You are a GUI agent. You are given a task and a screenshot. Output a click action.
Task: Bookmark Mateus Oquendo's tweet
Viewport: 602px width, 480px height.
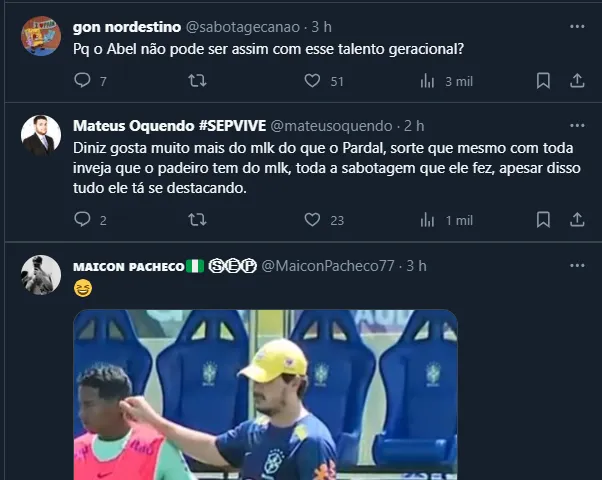click(542, 220)
